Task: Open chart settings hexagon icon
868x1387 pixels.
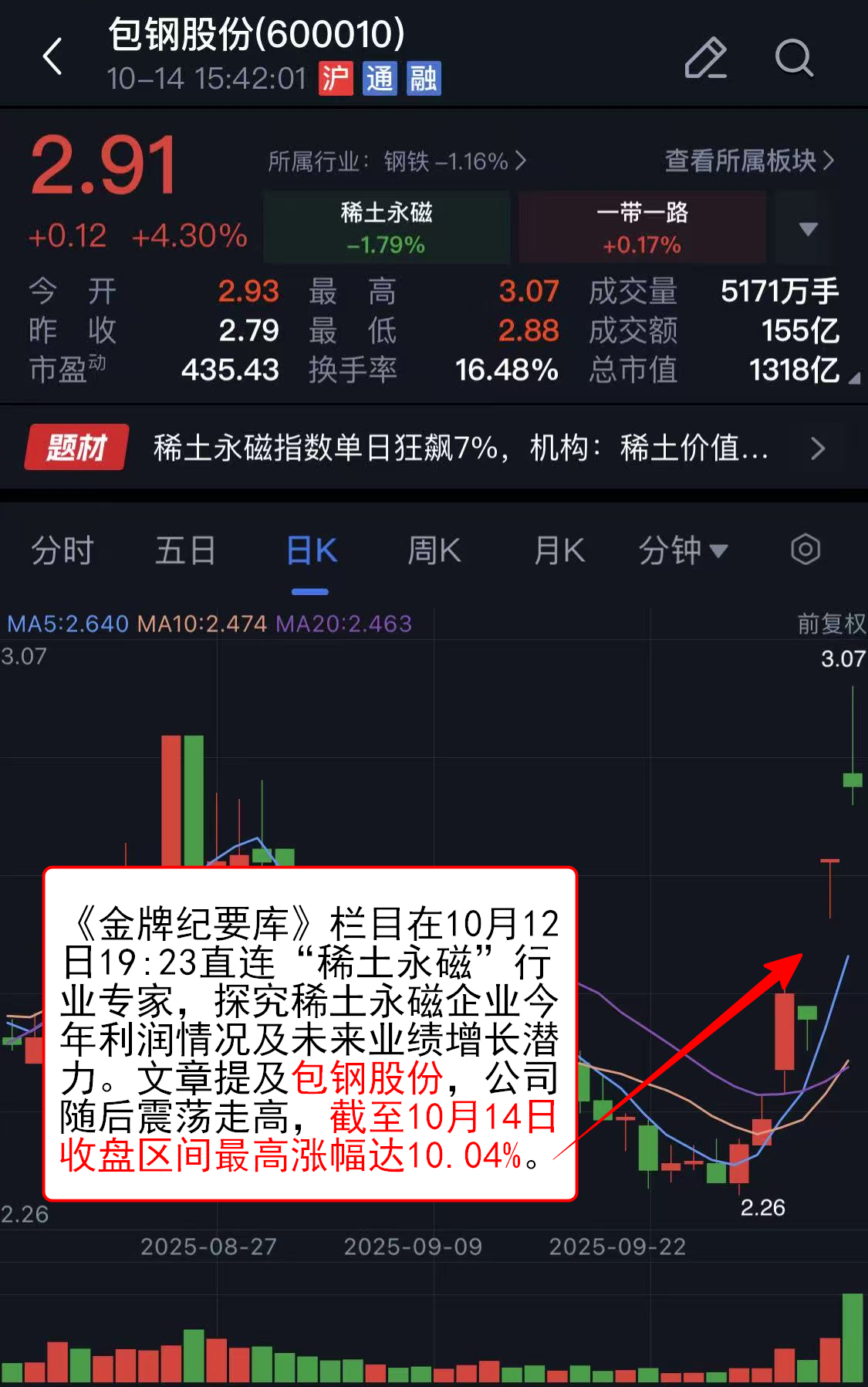Action: [x=805, y=550]
